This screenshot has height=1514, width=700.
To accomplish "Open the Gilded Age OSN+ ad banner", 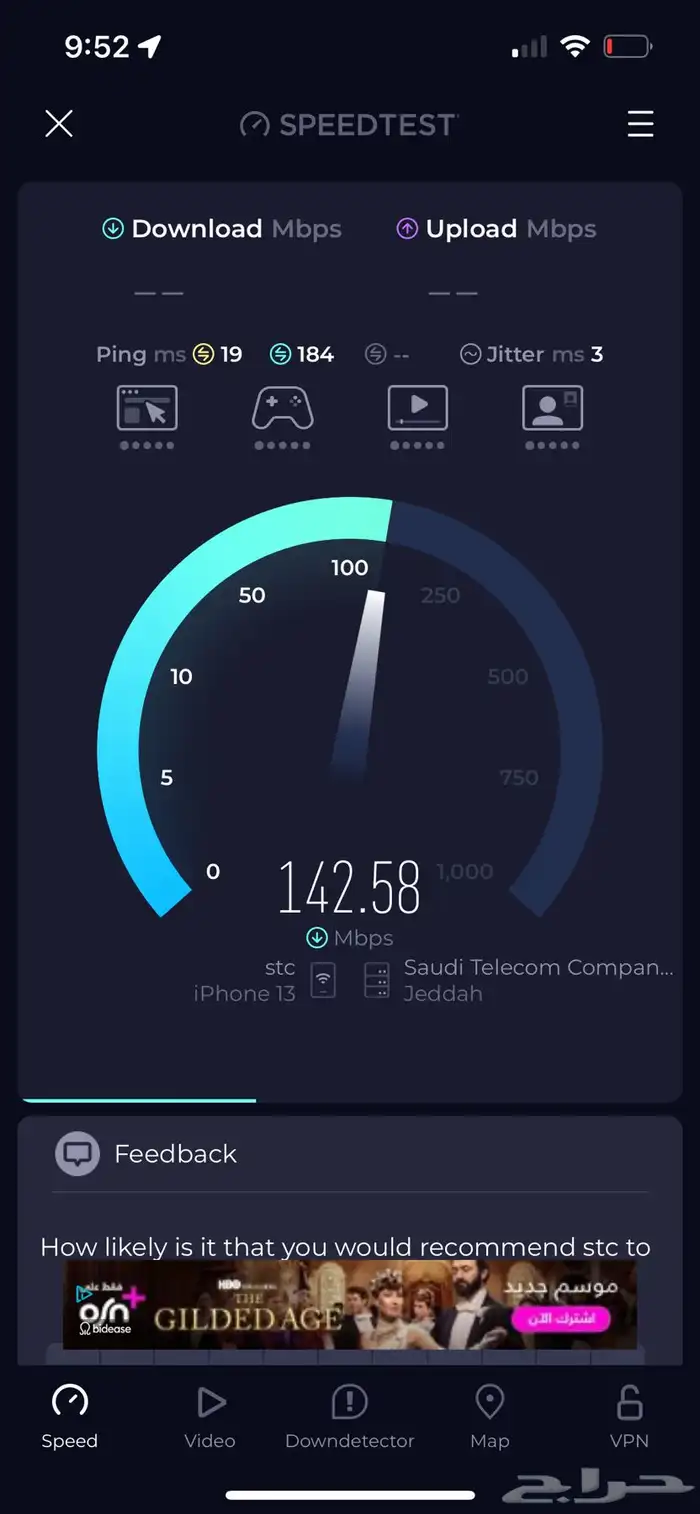I will coord(350,1304).
